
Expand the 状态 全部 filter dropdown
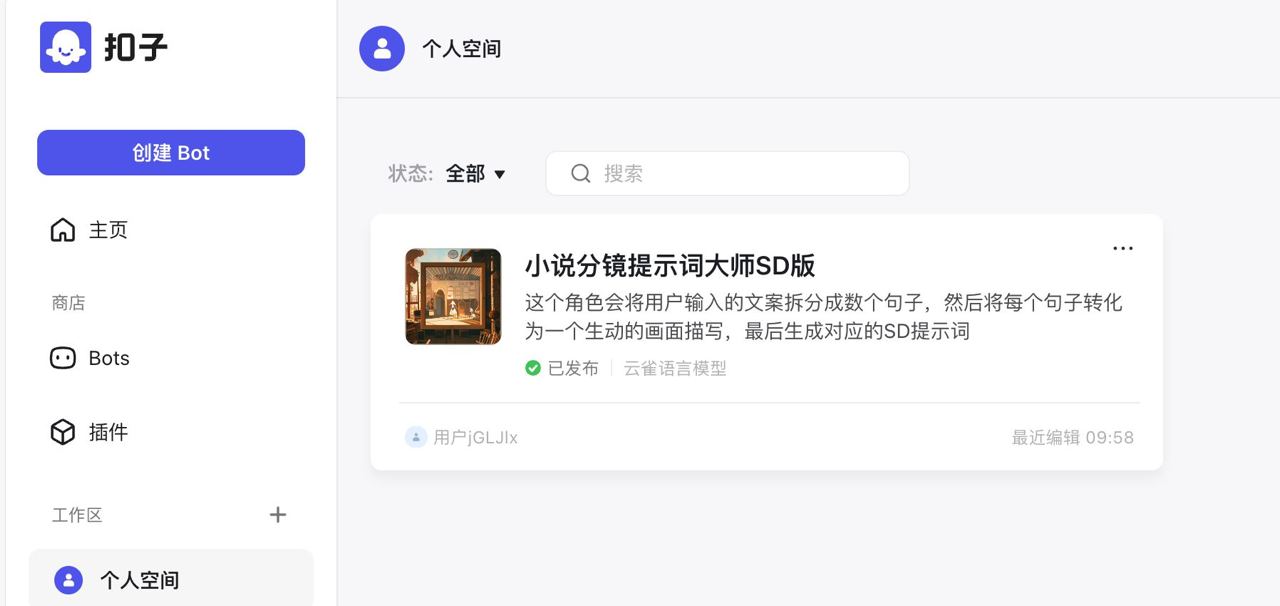click(475, 174)
